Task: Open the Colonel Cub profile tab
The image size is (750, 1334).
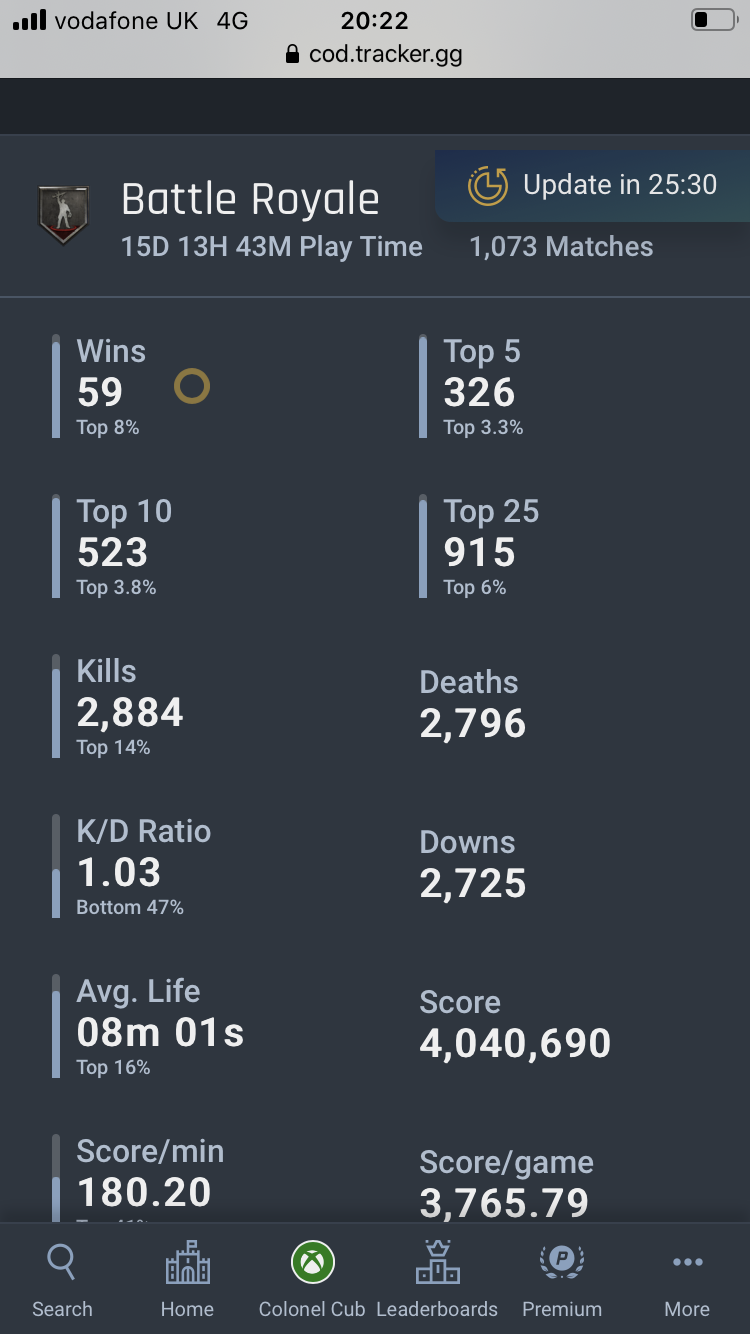Action: [312, 1280]
